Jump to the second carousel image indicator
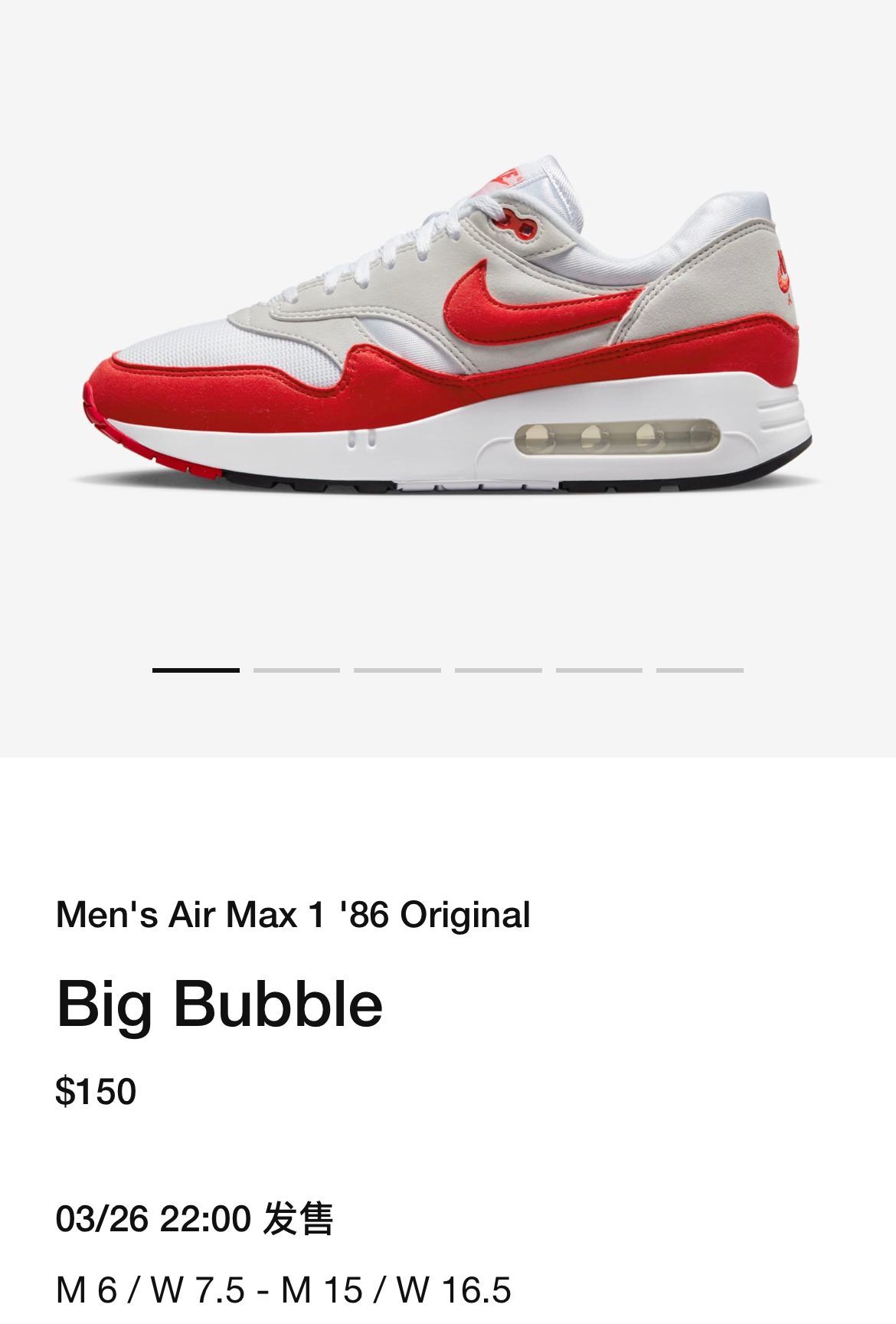 [x=296, y=670]
